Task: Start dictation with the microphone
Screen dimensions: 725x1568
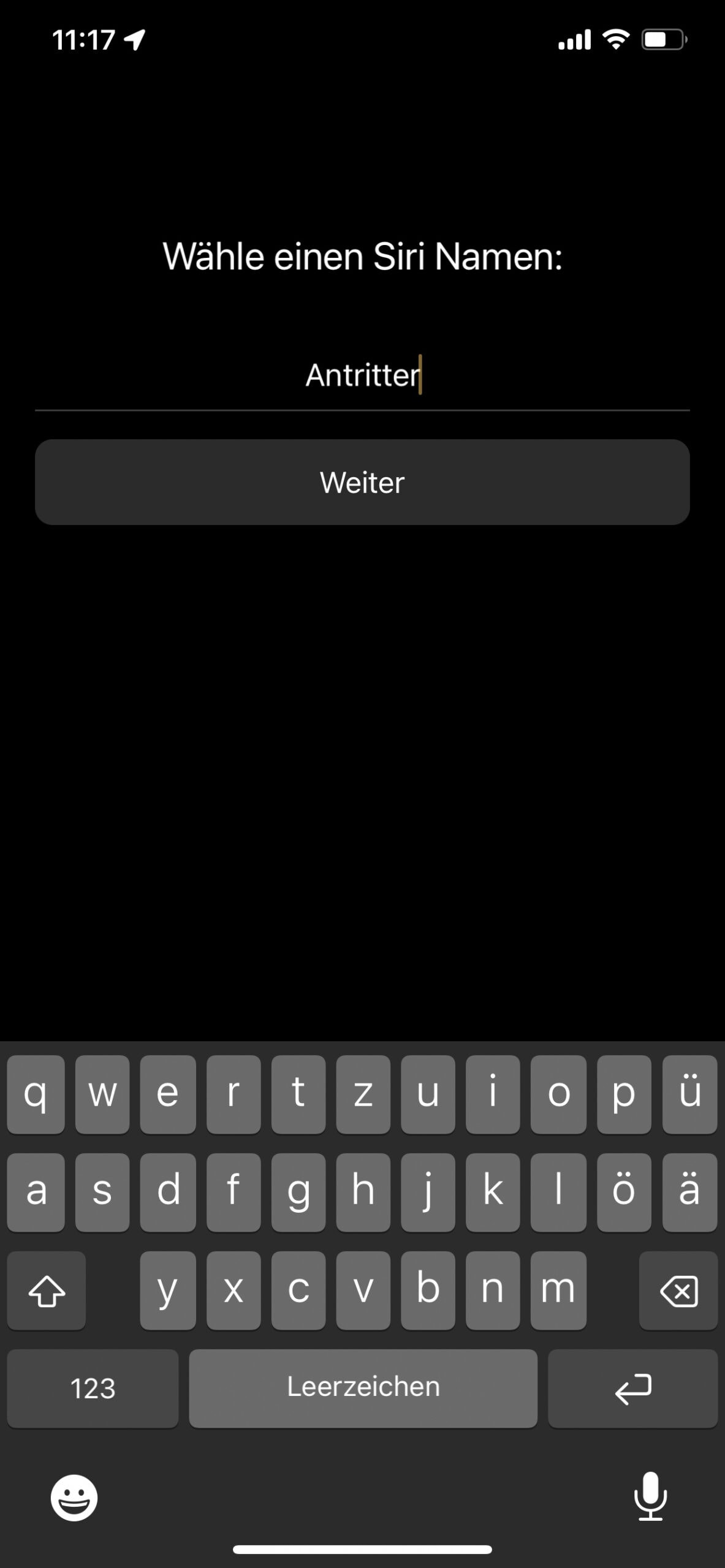Action: click(x=650, y=1496)
